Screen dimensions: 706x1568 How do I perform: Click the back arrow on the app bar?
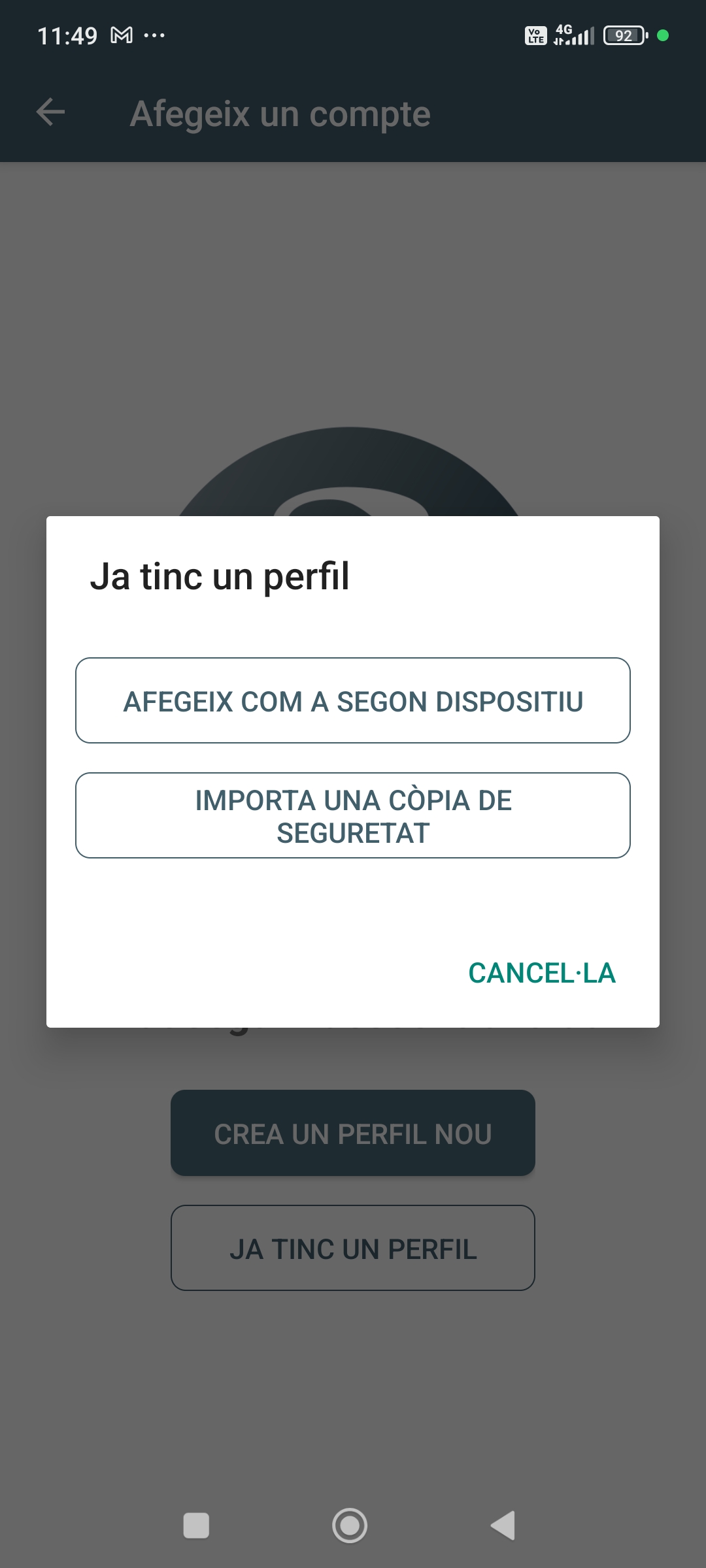pos(50,112)
